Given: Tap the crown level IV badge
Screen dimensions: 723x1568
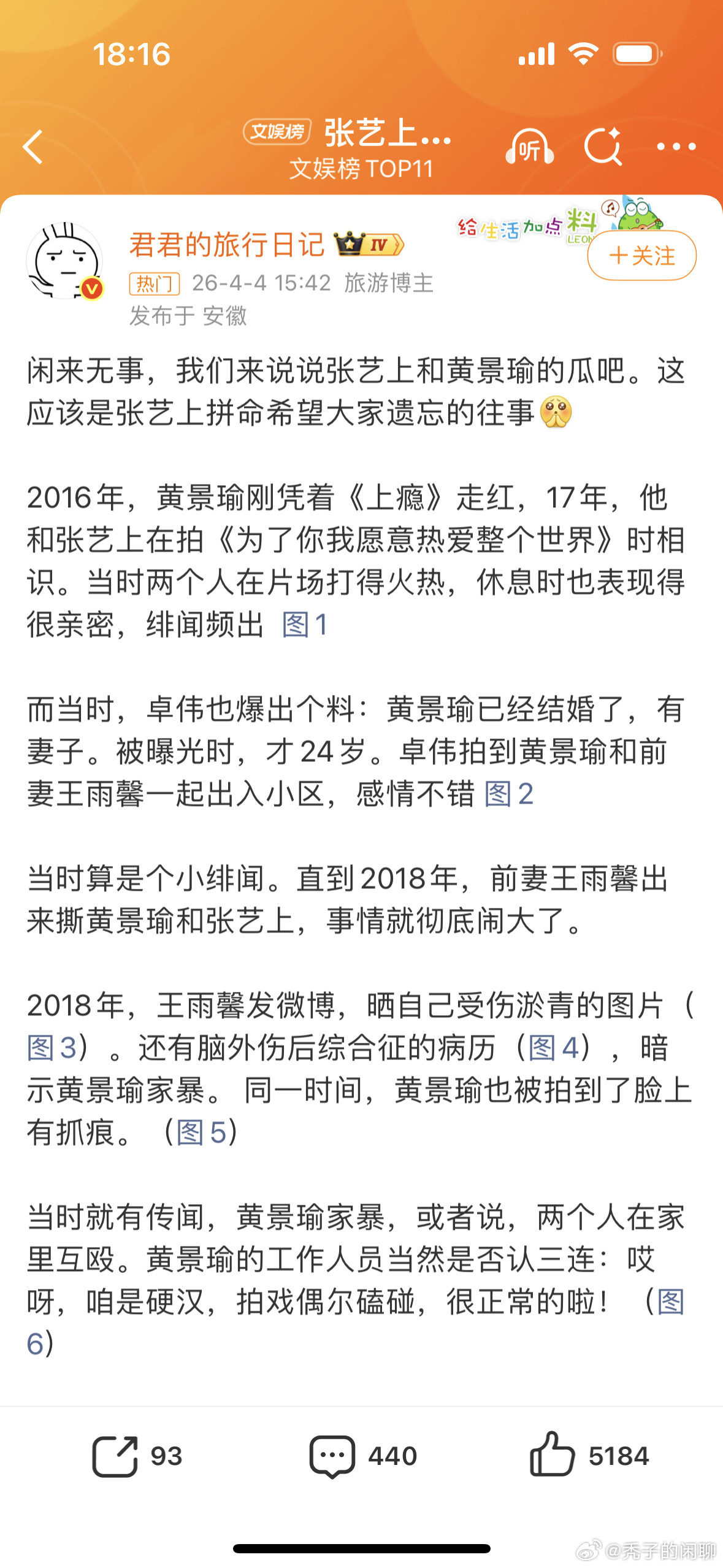Looking at the screenshot, I should click(x=368, y=245).
